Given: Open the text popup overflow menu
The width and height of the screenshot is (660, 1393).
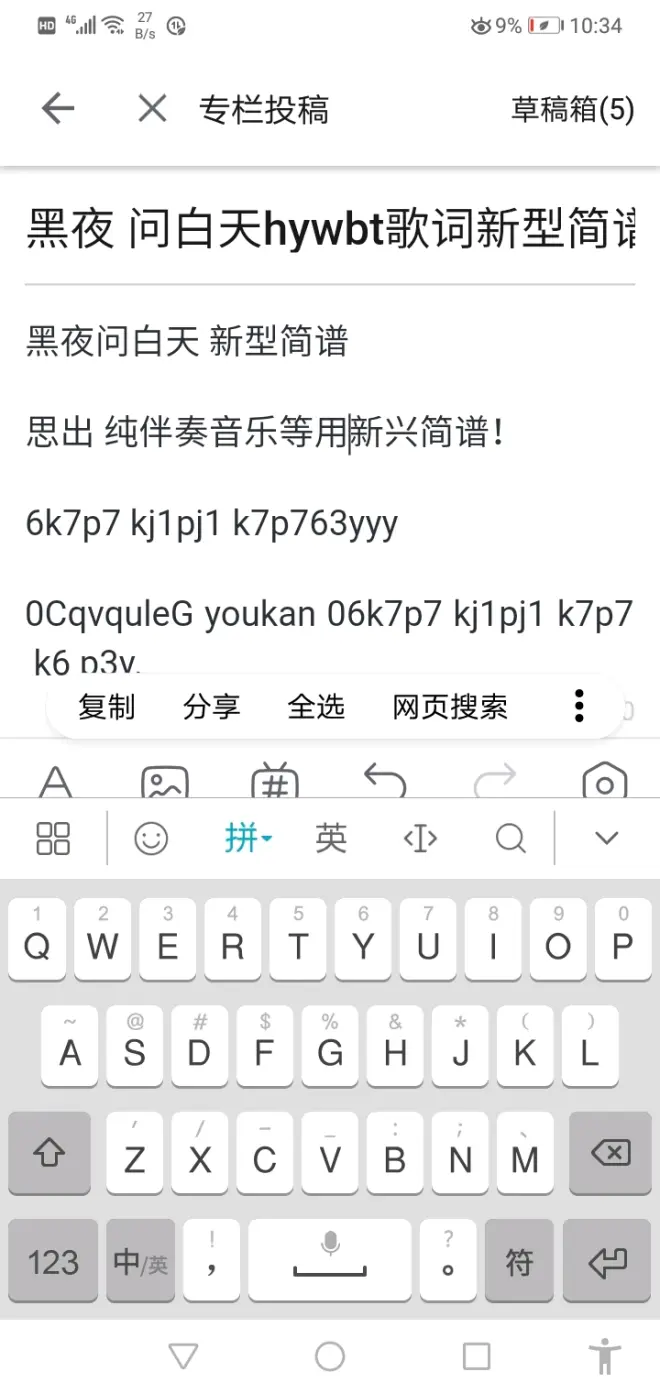Looking at the screenshot, I should tap(579, 706).
